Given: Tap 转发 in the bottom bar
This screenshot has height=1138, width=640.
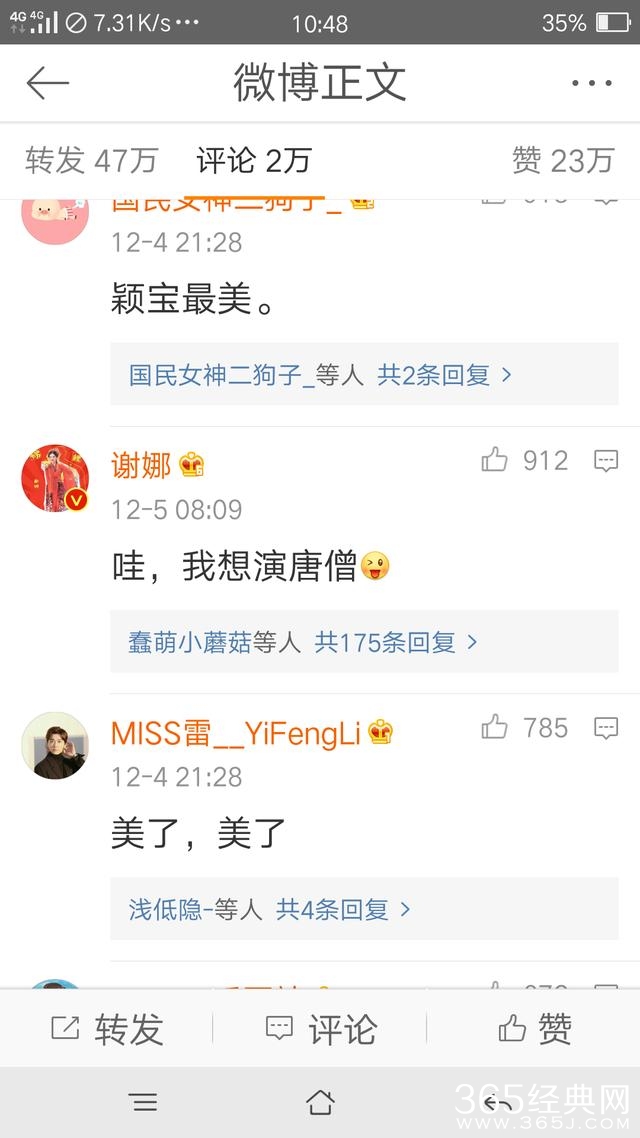Looking at the screenshot, I should coord(107,1029).
